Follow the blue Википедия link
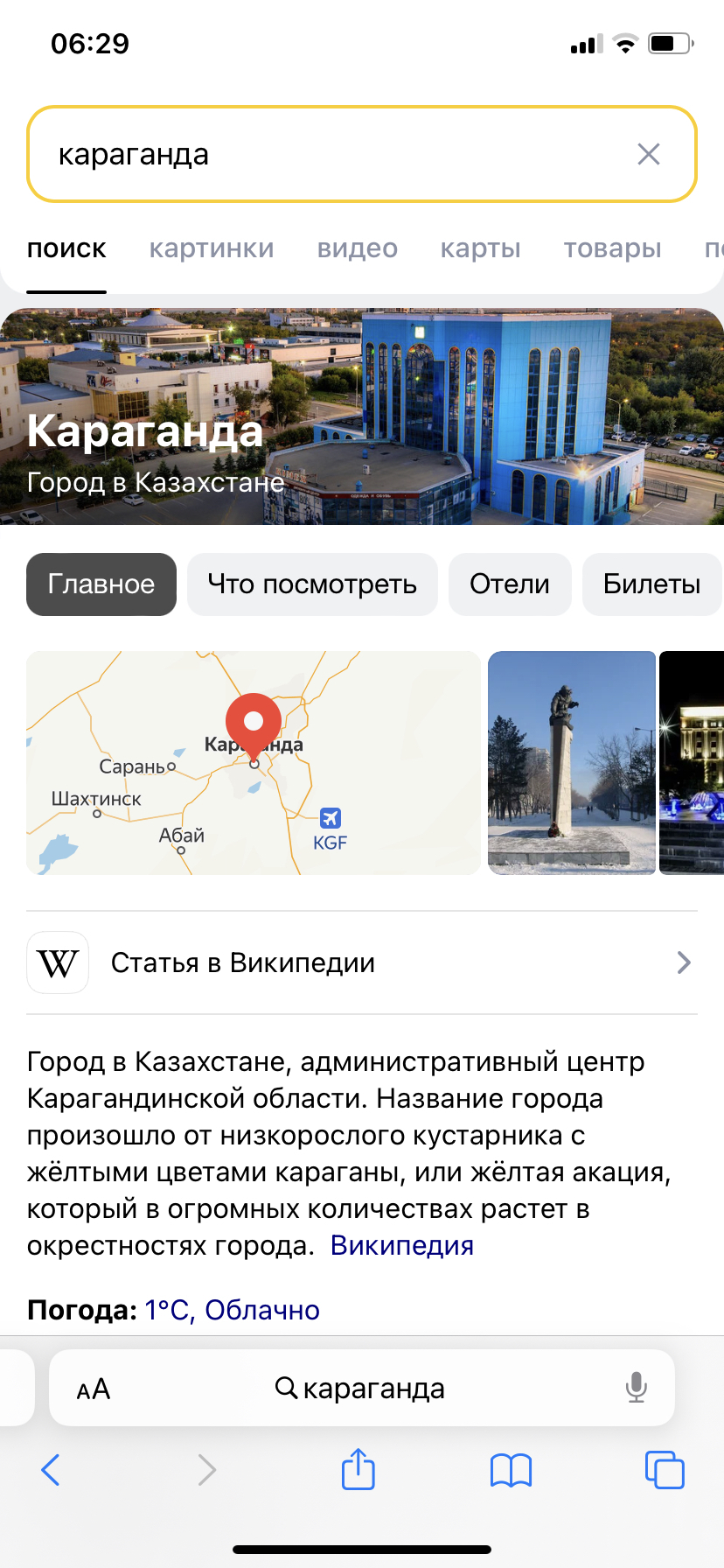This screenshot has width=724, height=1568. [x=402, y=1245]
